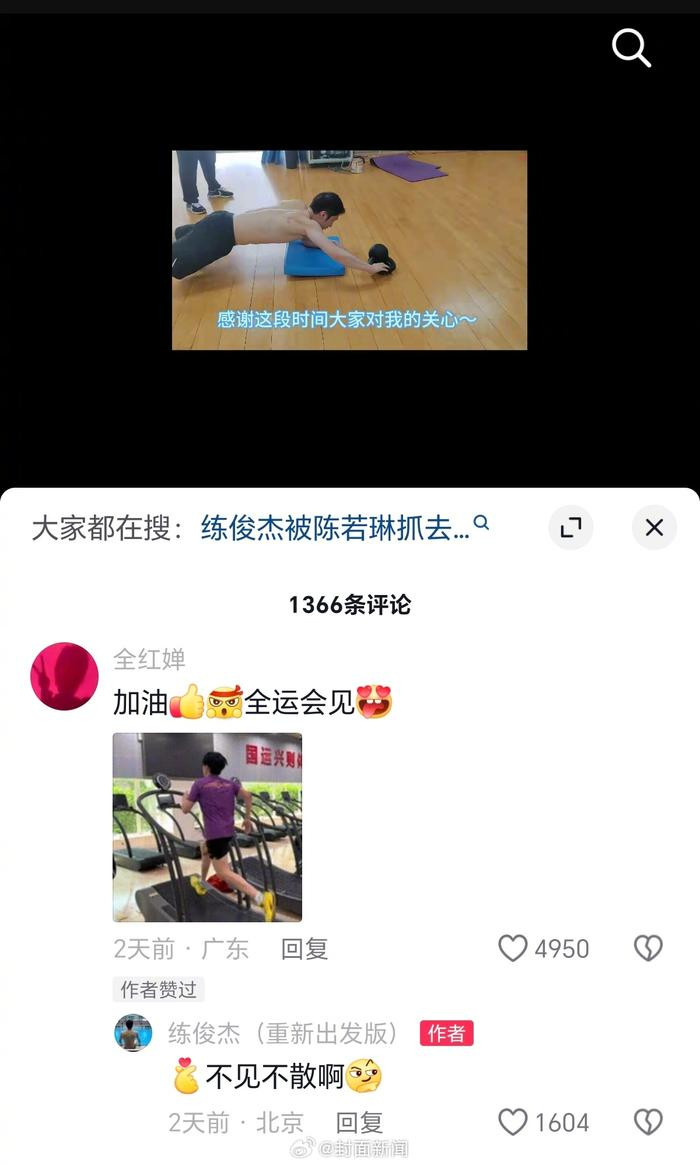The height and width of the screenshot is (1165, 700).
Task: Reply to 全红婵's comment
Action: (304, 949)
